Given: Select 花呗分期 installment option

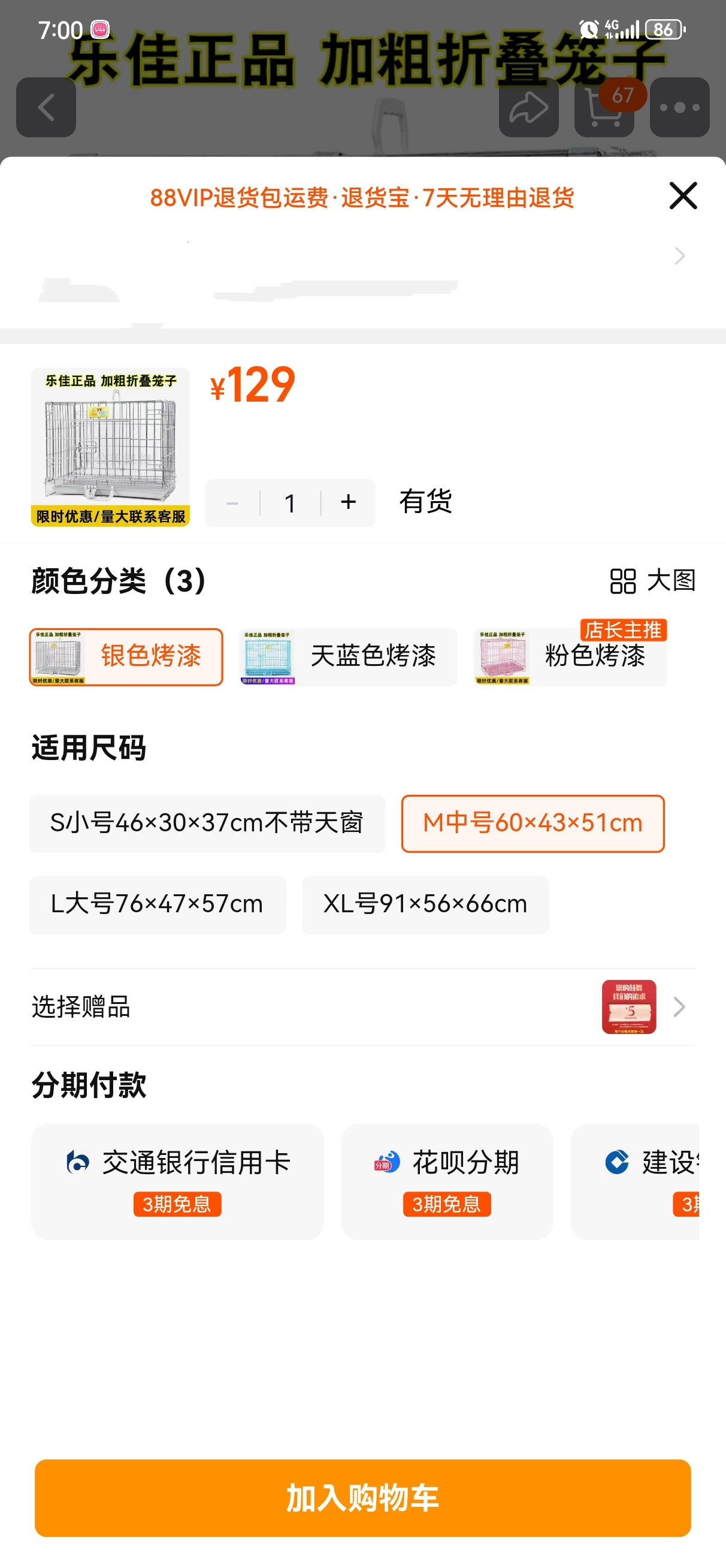Looking at the screenshot, I should 447,1181.
